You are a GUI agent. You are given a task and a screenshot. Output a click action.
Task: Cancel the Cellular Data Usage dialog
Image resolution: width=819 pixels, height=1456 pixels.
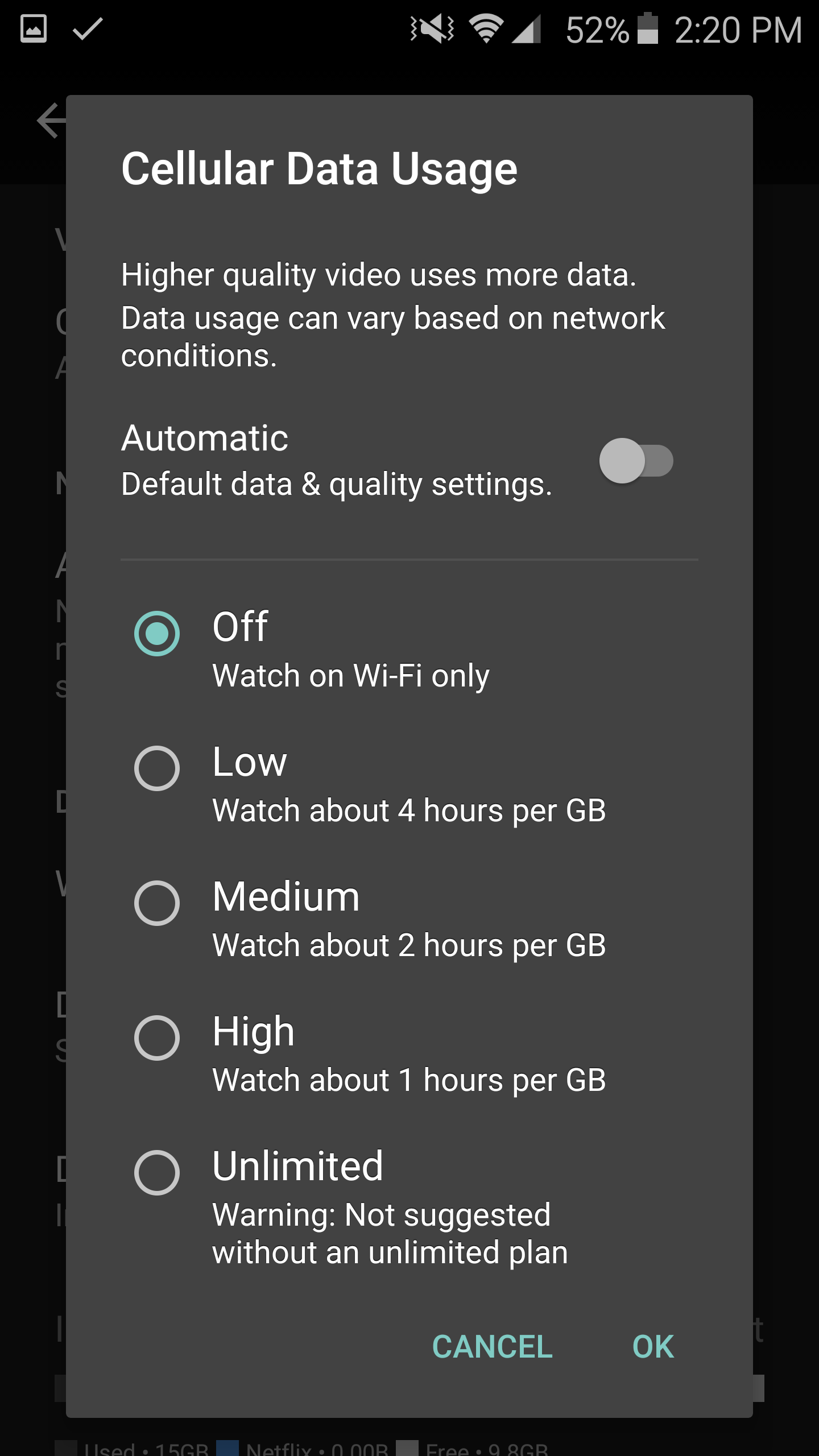492,1347
